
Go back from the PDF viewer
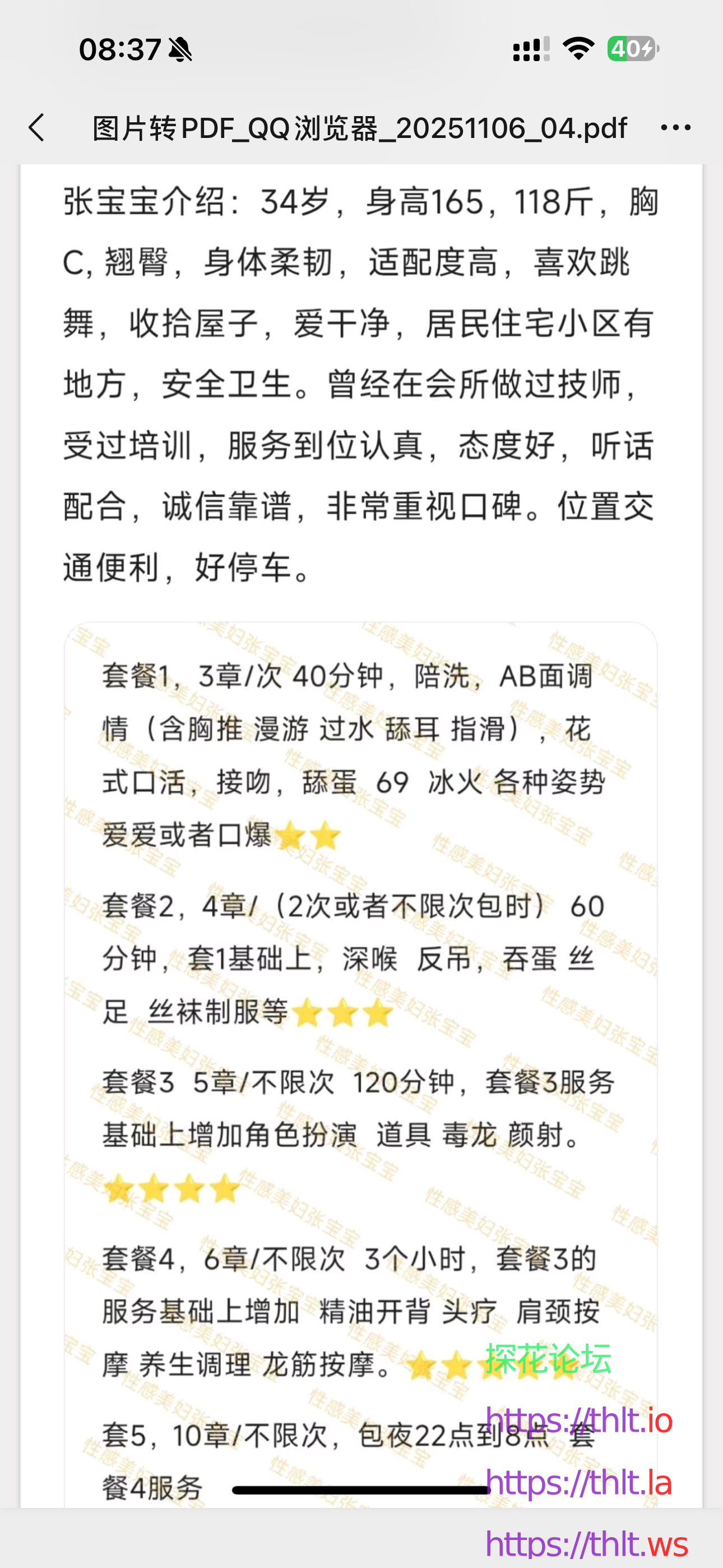pos(36,128)
